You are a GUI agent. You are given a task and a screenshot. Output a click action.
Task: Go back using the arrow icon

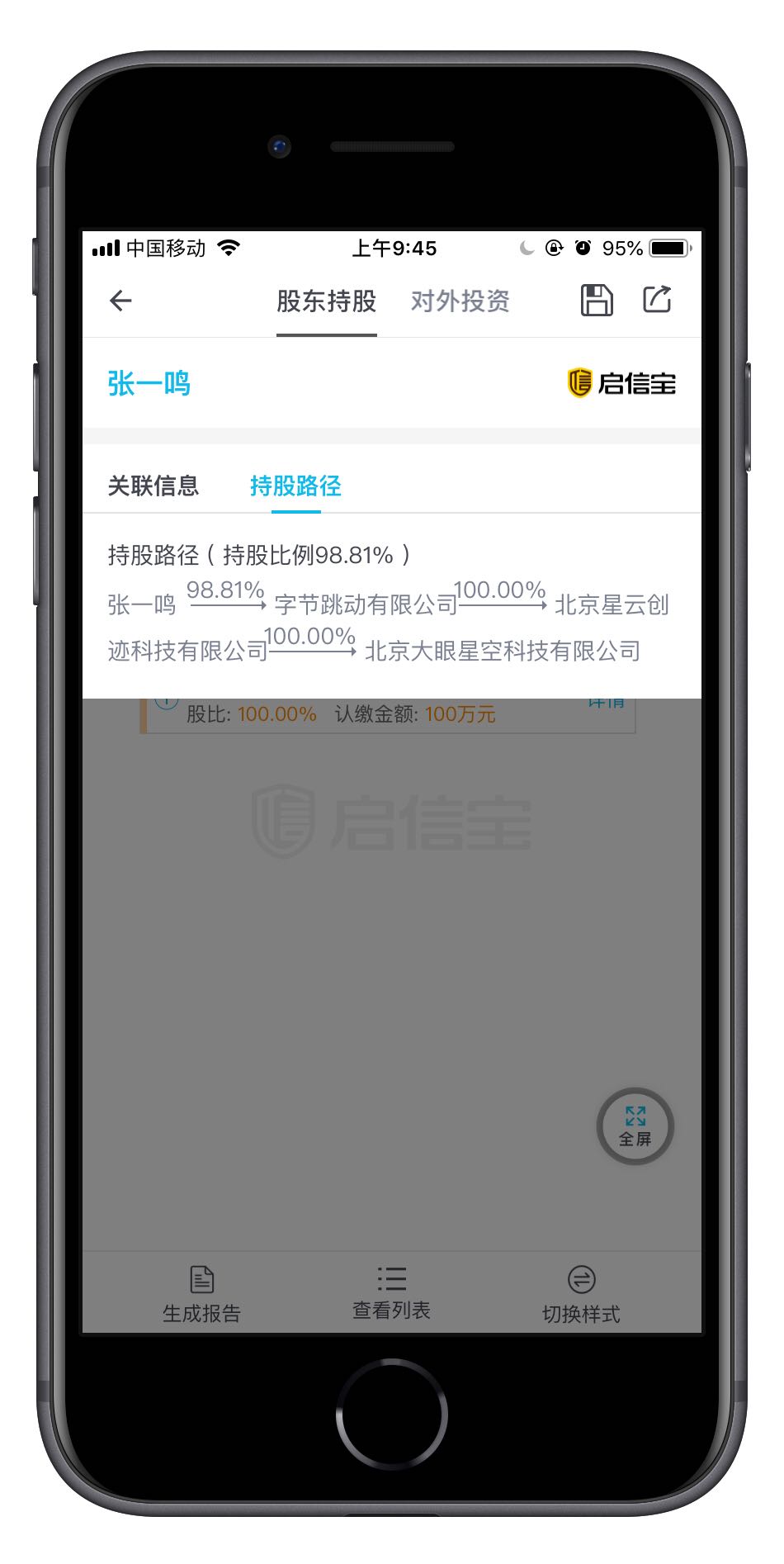[120, 301]
